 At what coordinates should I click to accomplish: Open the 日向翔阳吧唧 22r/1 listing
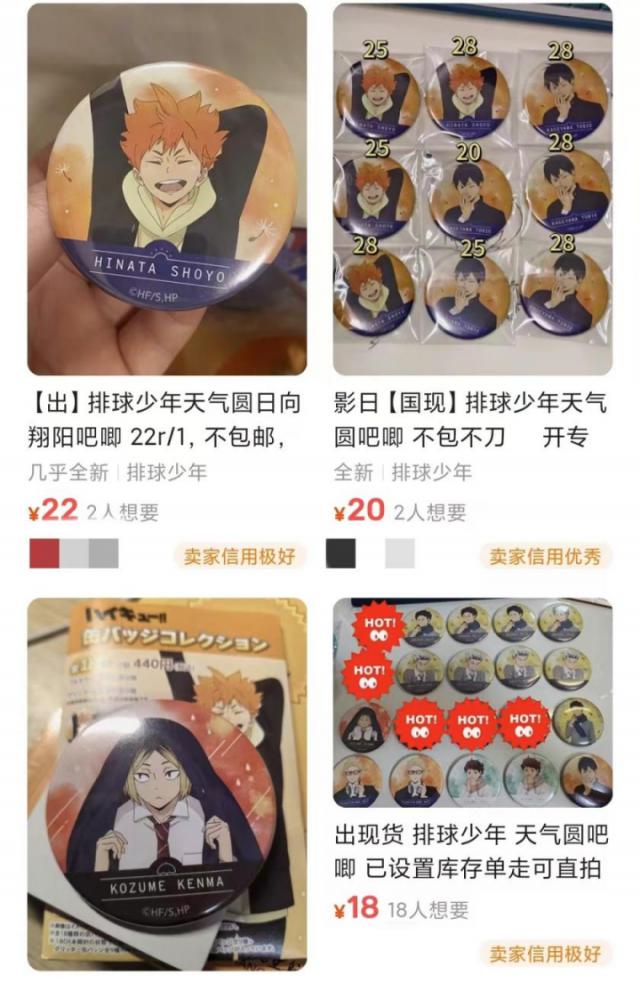[166, 190]
